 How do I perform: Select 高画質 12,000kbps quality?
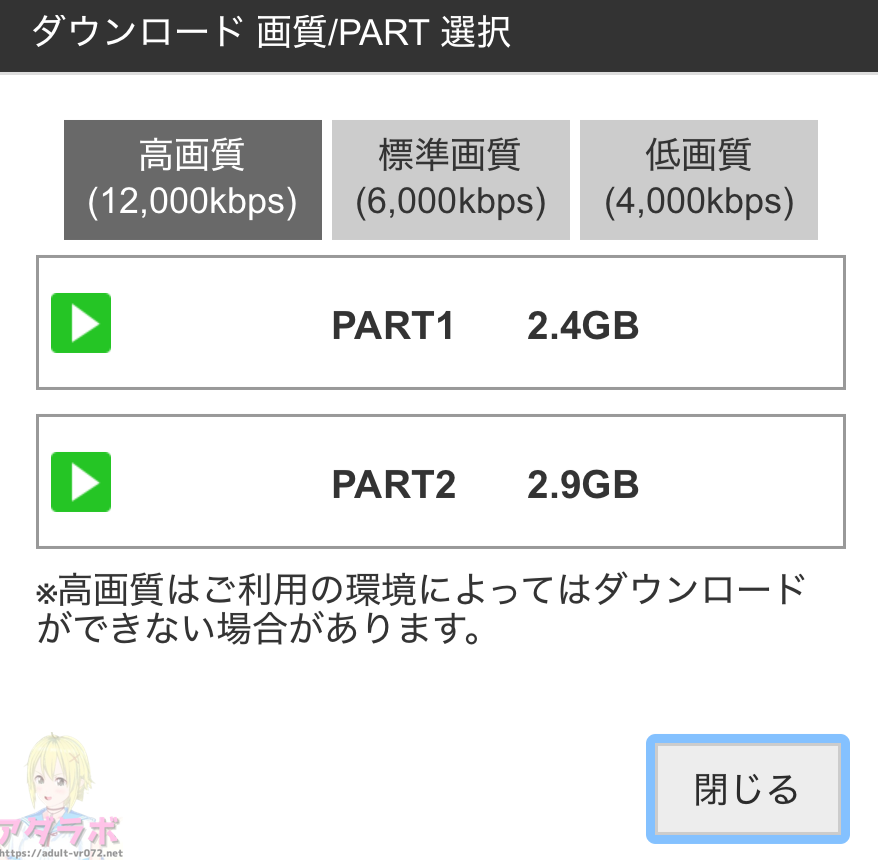(193, 180)
